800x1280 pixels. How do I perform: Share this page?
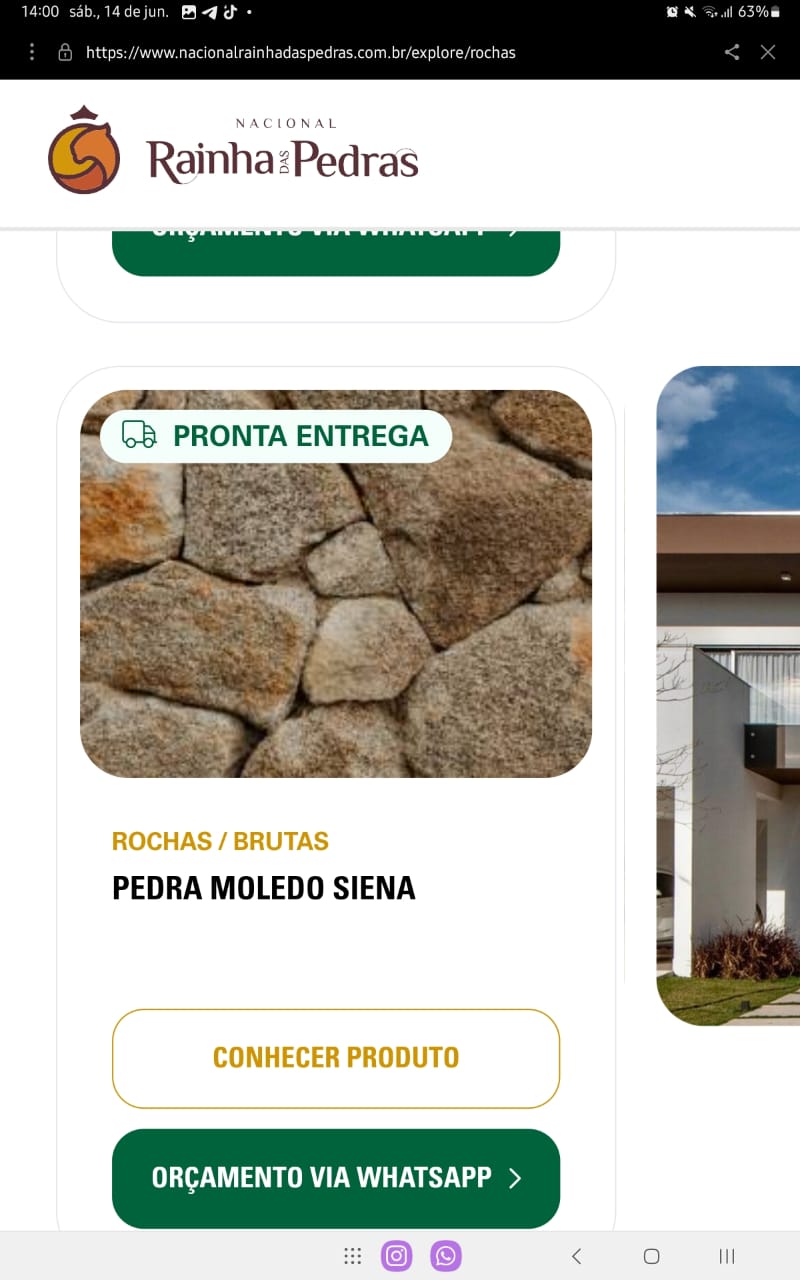click(732, 52)
